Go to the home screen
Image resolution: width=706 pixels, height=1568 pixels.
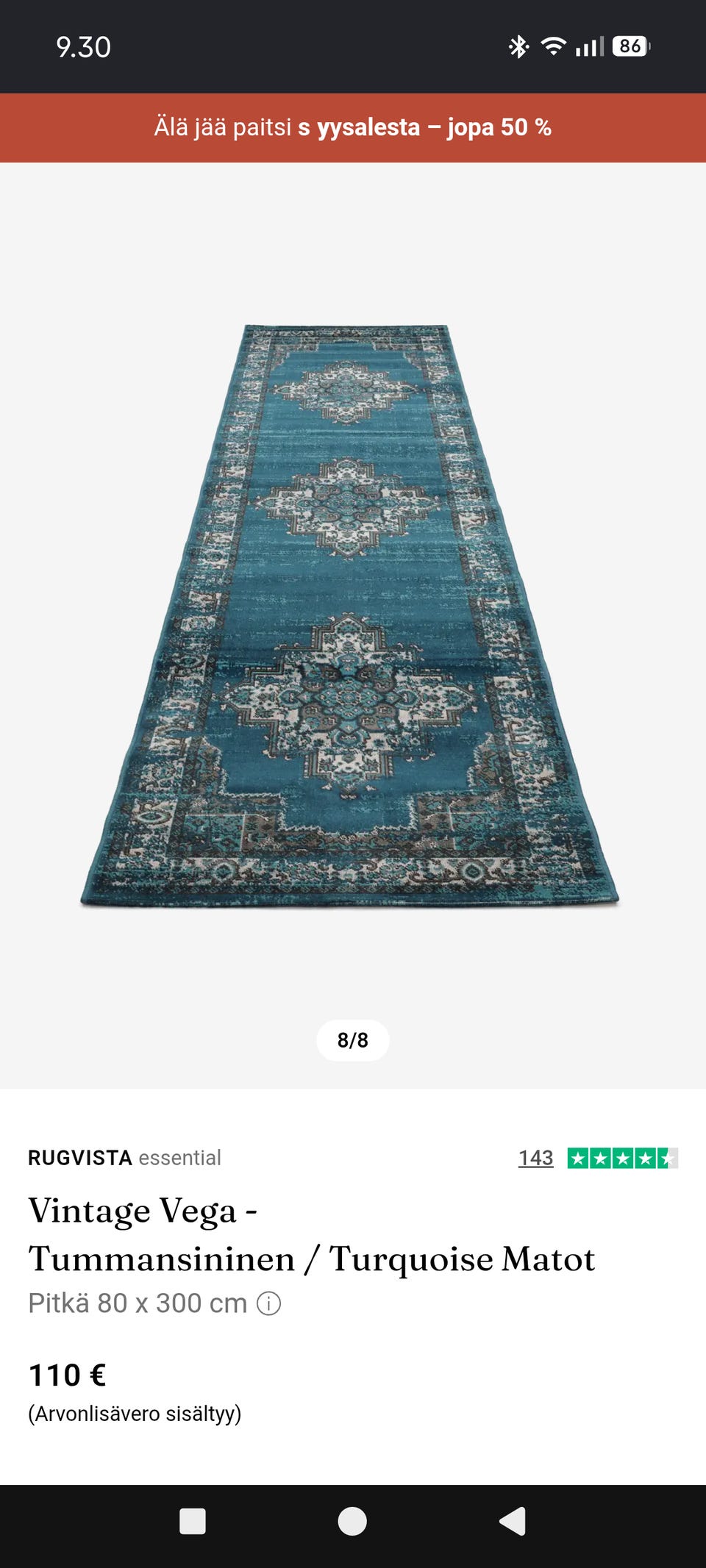pyautogui.click(x=352, y=1521)
